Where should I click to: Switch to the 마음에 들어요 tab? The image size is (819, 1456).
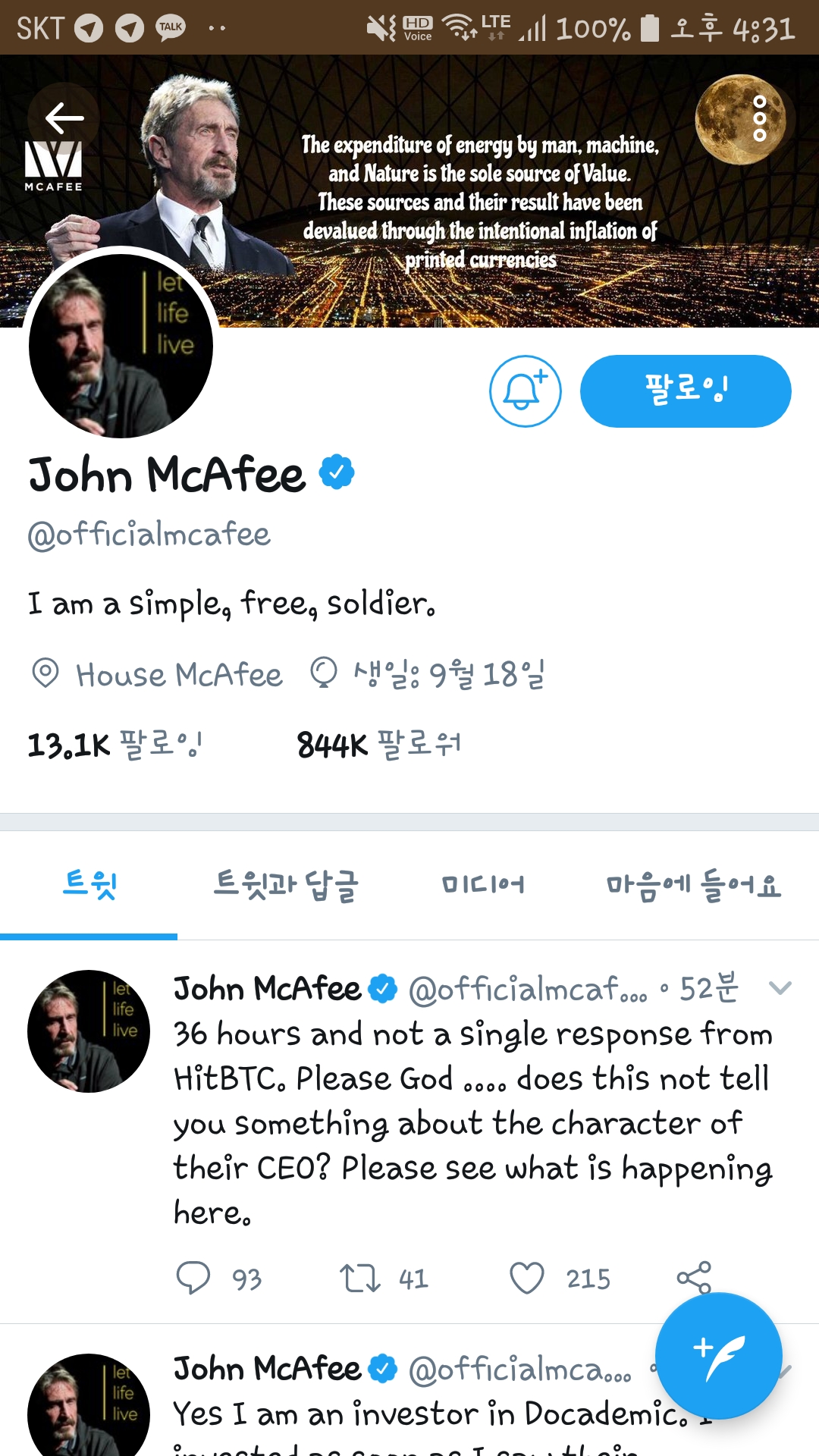(693, 884)
